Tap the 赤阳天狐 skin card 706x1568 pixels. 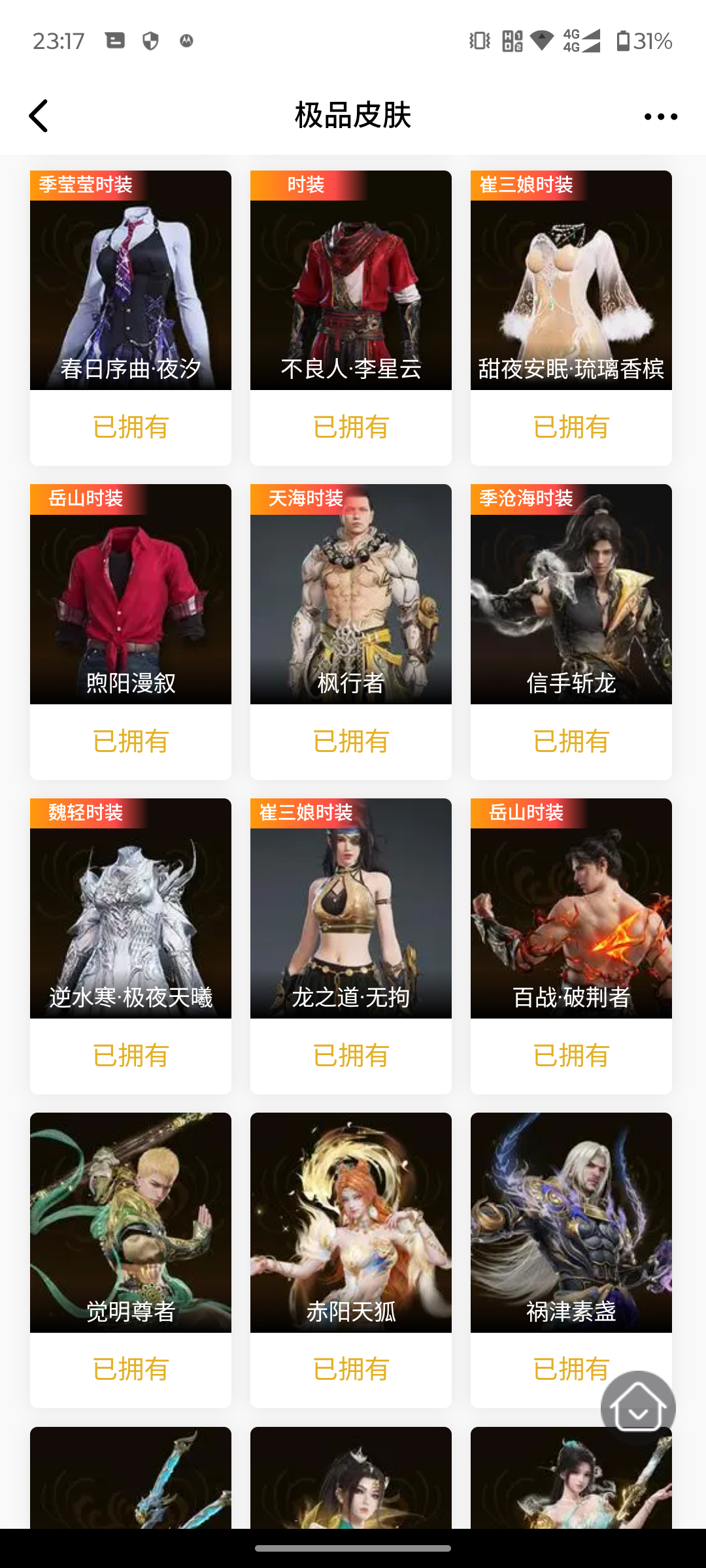click(x=351, y=1222)
